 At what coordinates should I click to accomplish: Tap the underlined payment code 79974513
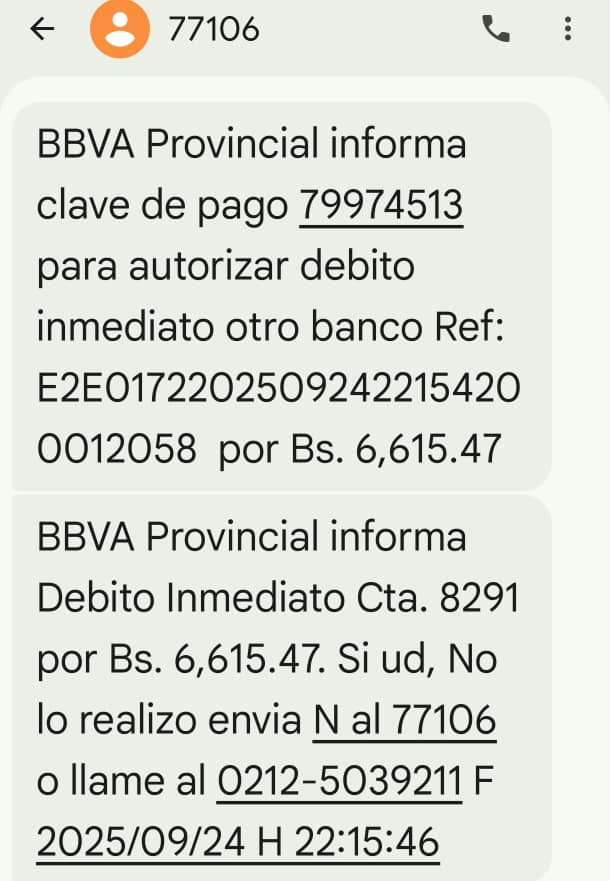[381, 206]
